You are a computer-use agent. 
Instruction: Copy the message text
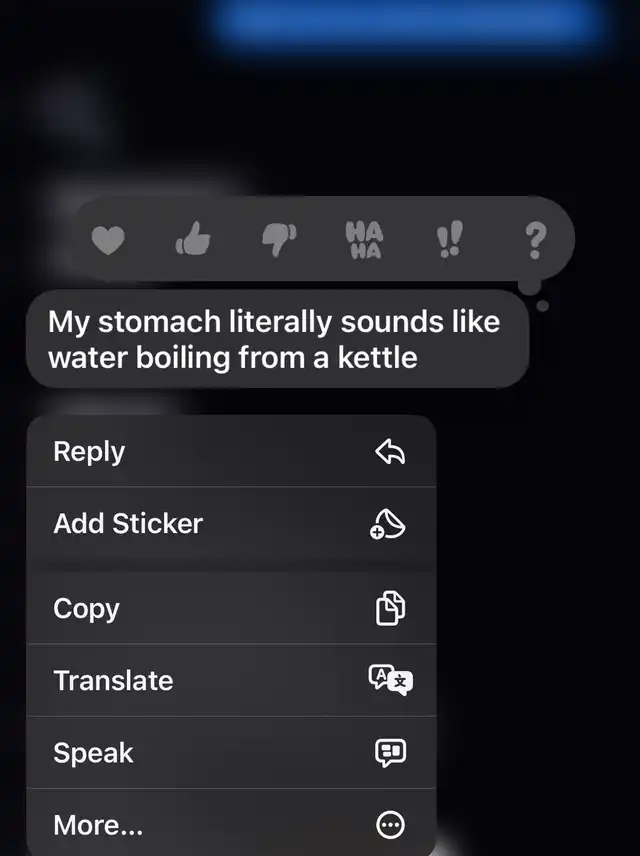(x=231, y=609)
